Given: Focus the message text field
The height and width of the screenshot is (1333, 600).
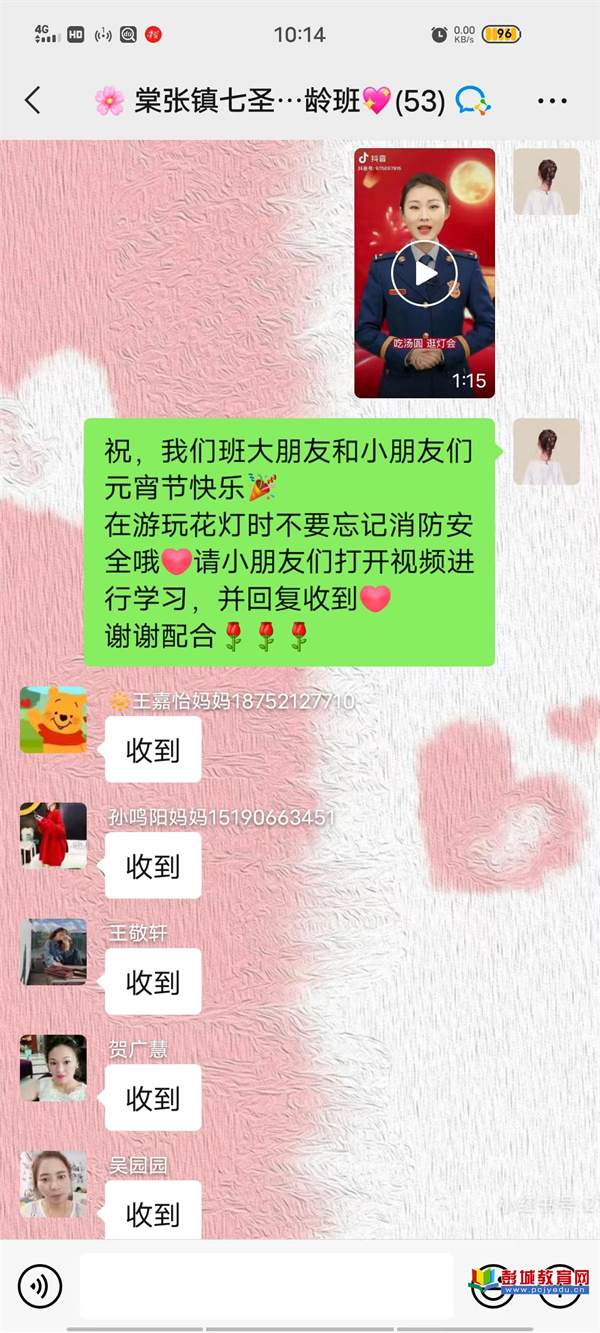Looking at the screenshot, I should click(266, 1286).
